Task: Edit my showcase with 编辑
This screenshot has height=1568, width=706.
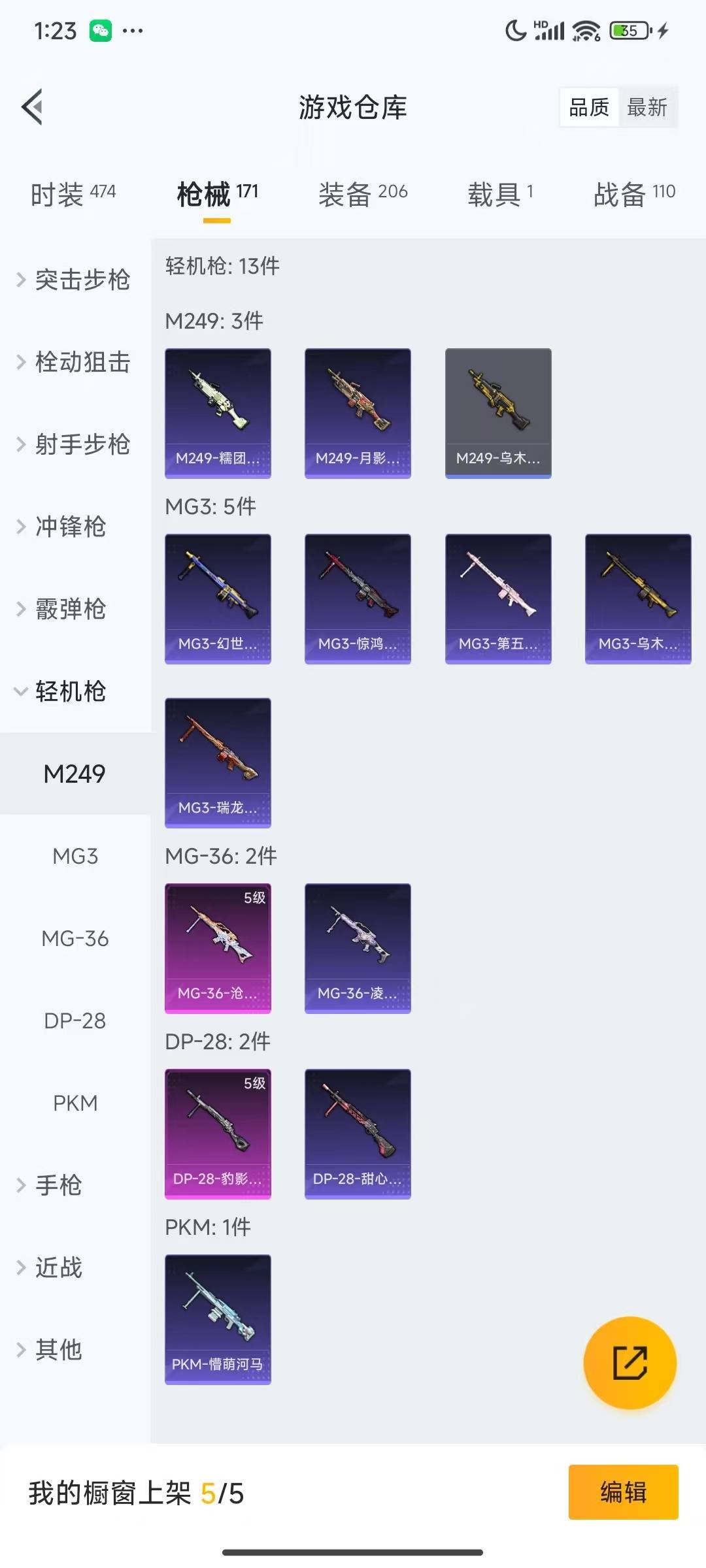Action: tap(623, 1492)
